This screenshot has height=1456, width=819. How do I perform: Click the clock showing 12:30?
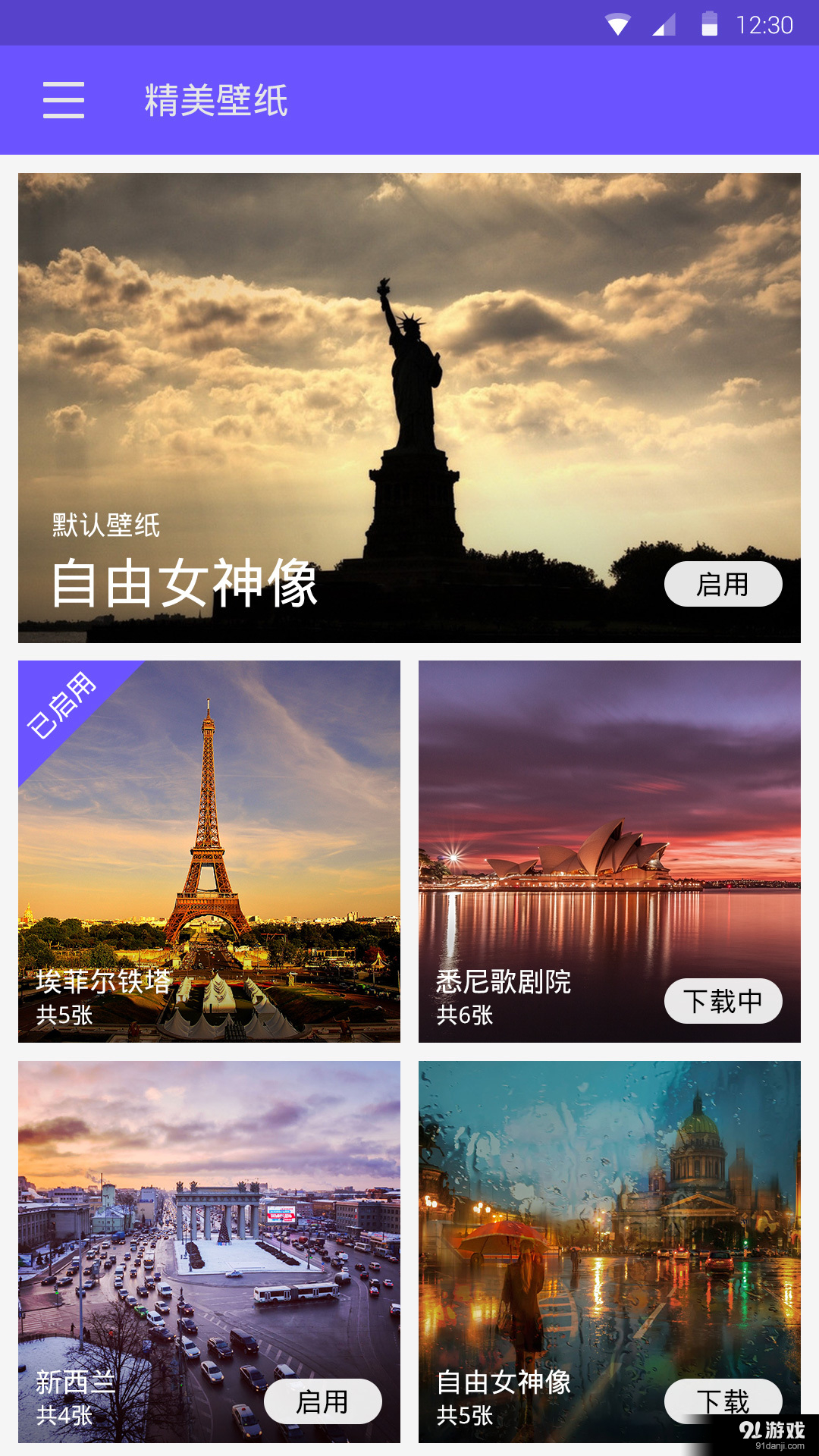click(761, 23)
